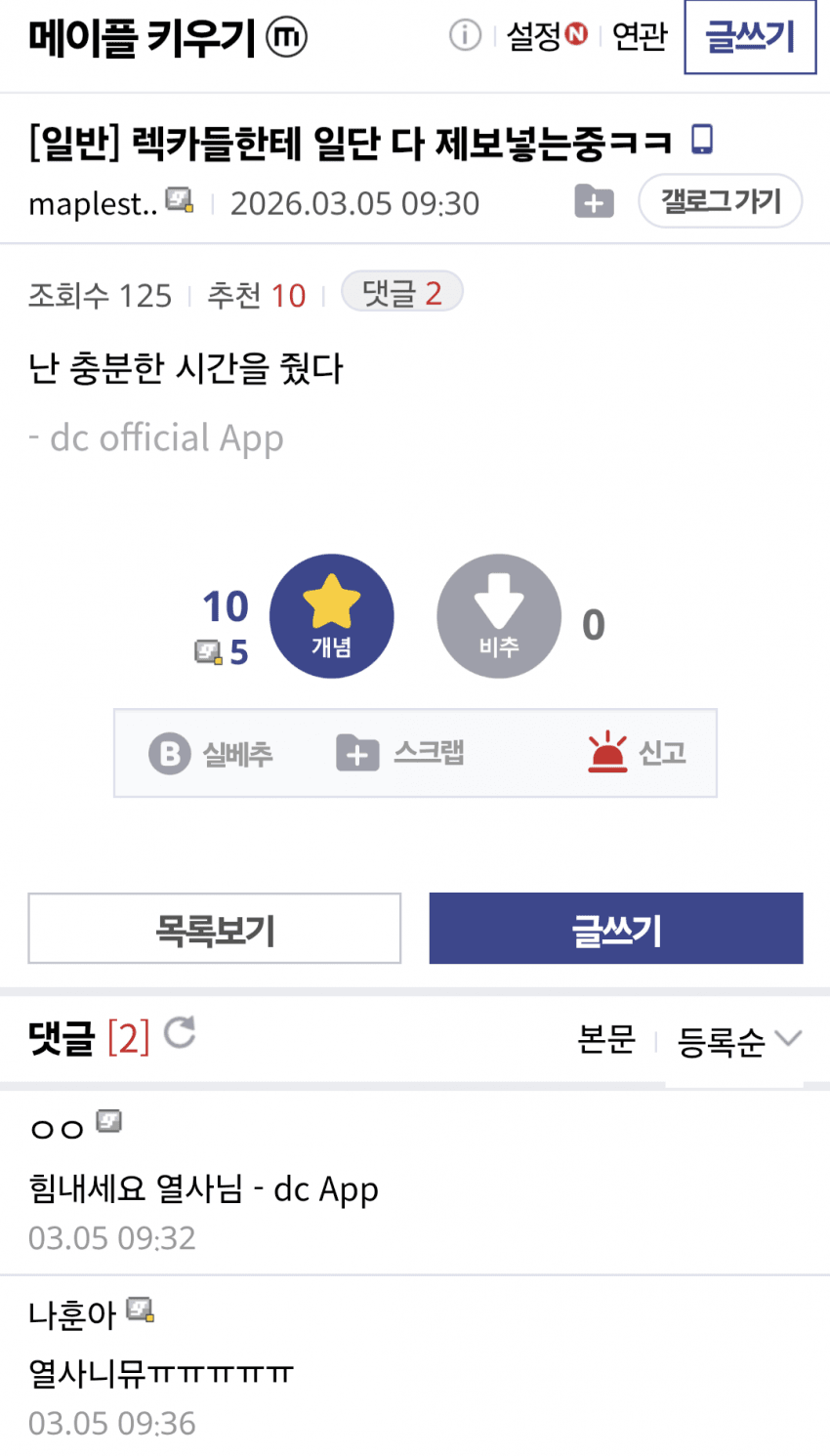This screenshot has width=830, height=1456.
Task: Open the 등록순 sort dropdown
Action: tap(738, 1041)
